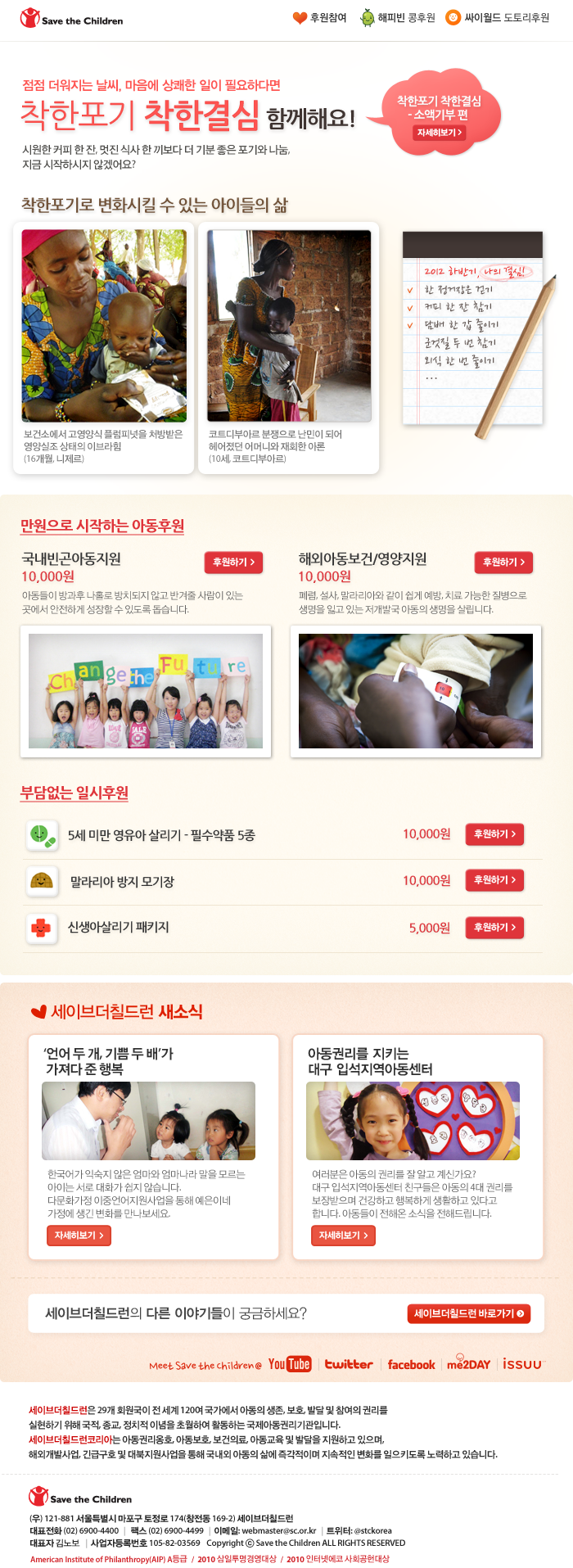573x1568 pixels.
Task: Open the Twitter link
Action: [349, 1364]
